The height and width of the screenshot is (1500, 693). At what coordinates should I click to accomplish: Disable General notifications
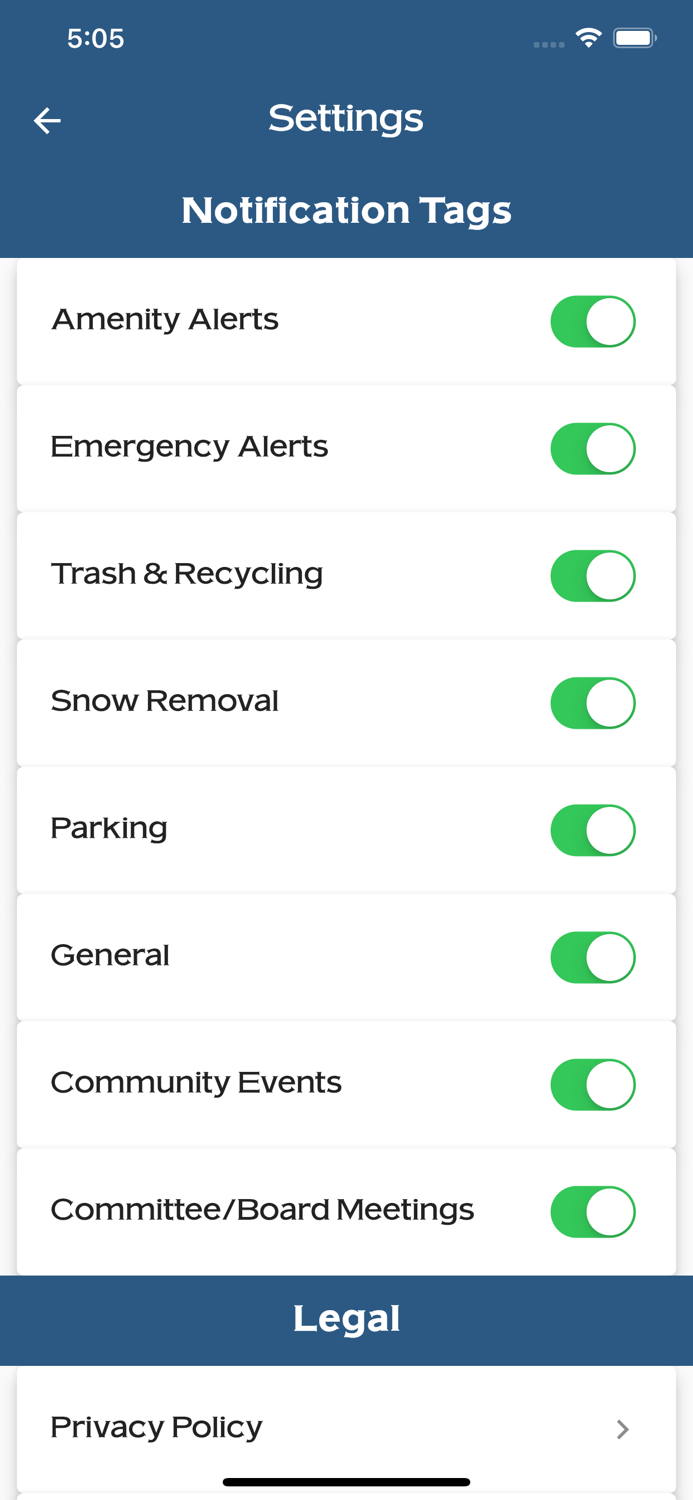pyautogui.click(x=592, y=957)
